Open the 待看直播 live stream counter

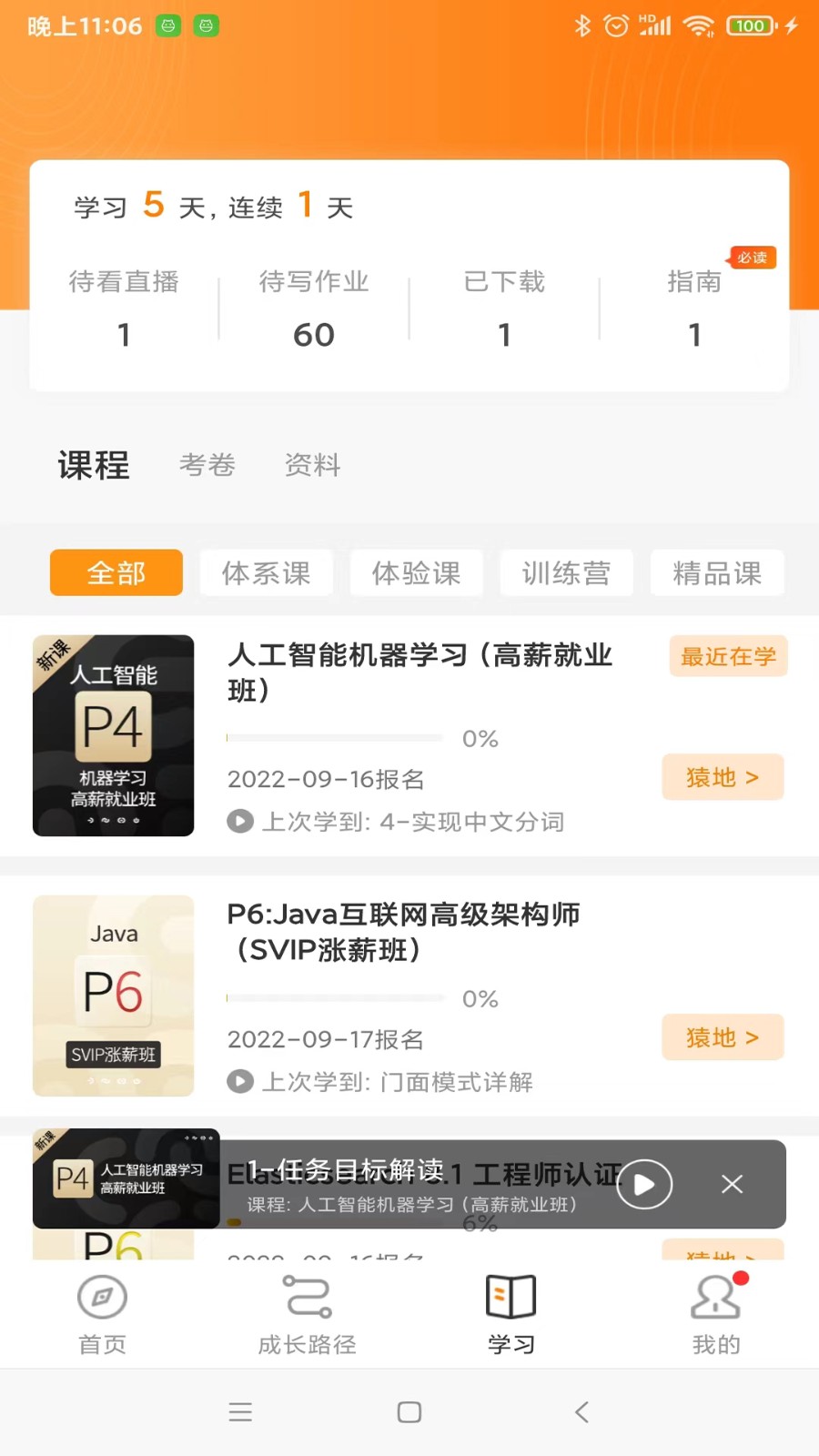point(125,309)
